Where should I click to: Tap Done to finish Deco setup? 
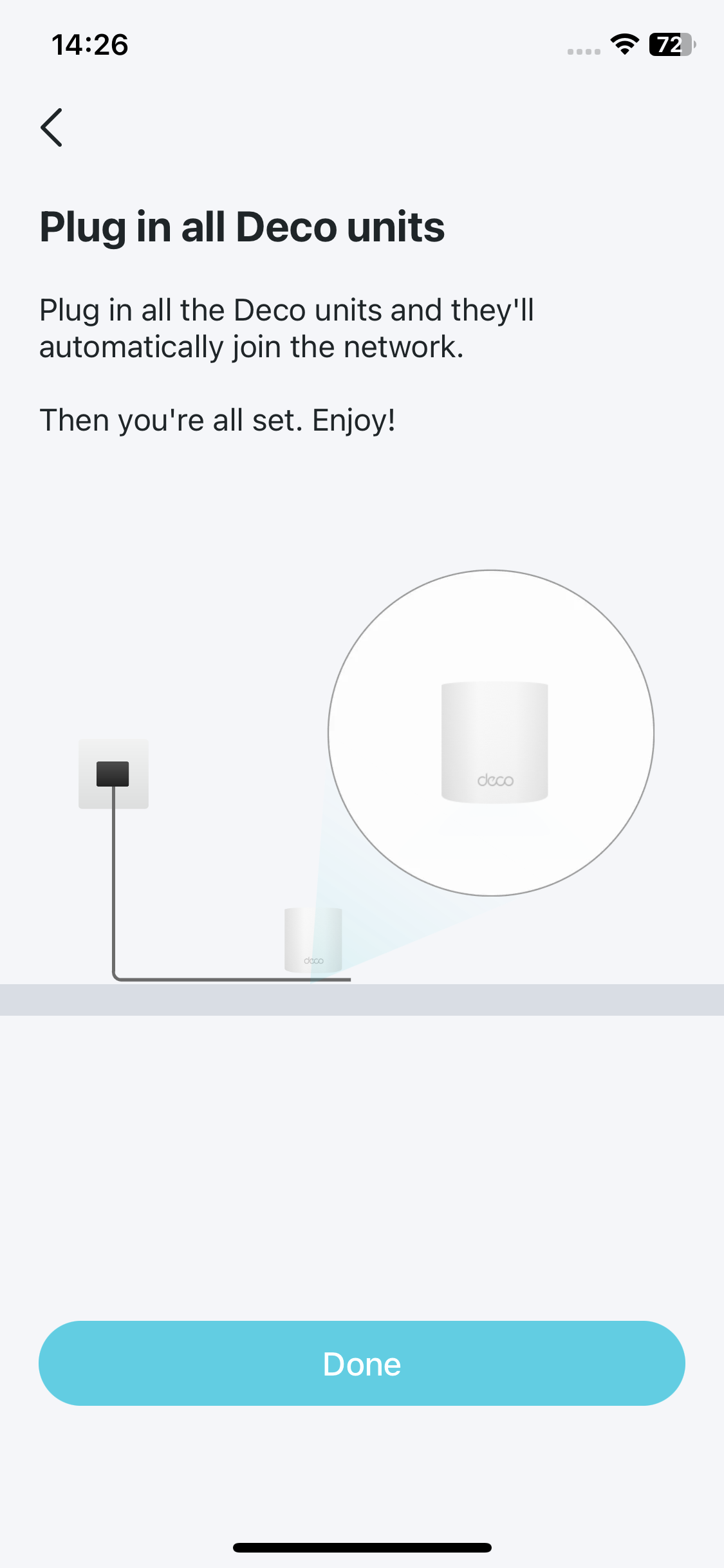click(x=362, y=1363)
